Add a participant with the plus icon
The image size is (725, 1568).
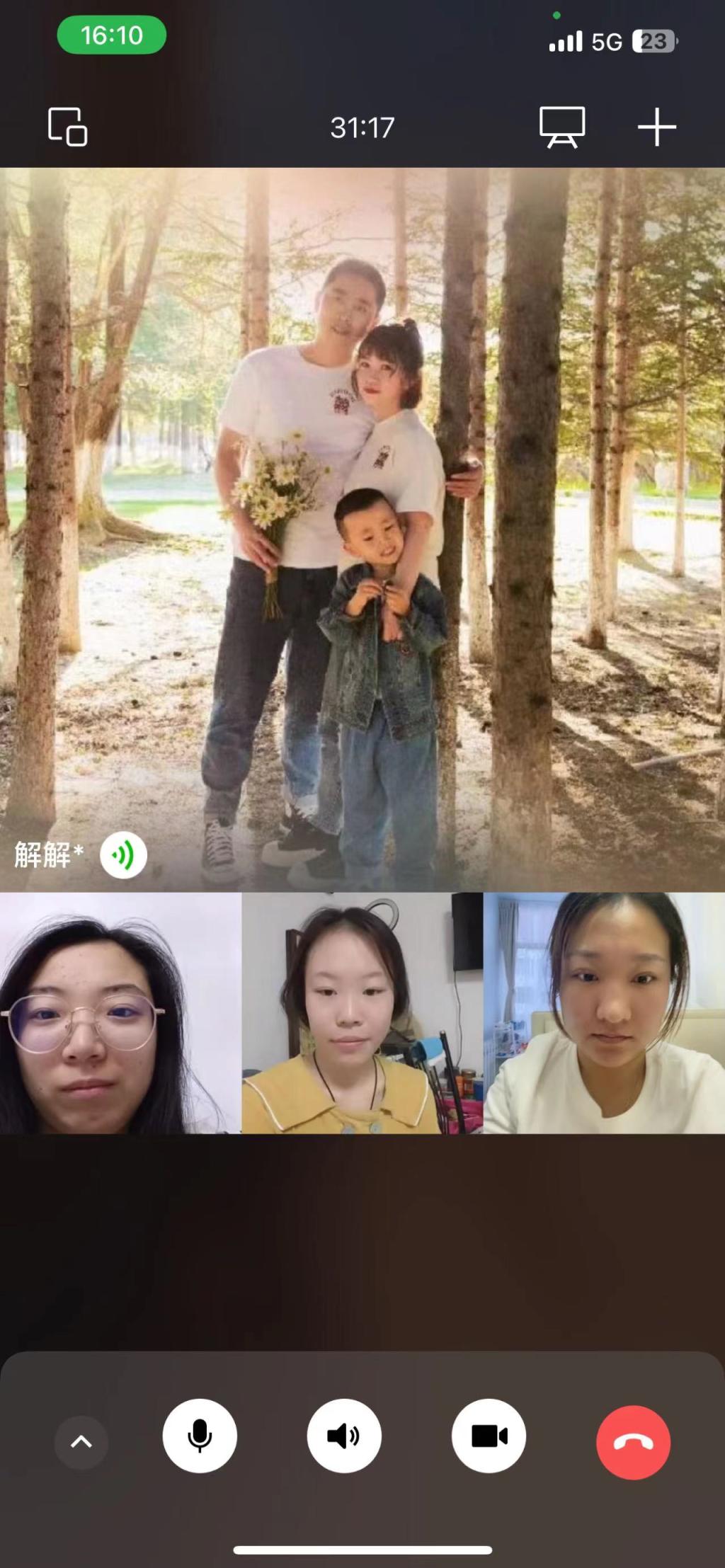(x=656, y=127)
